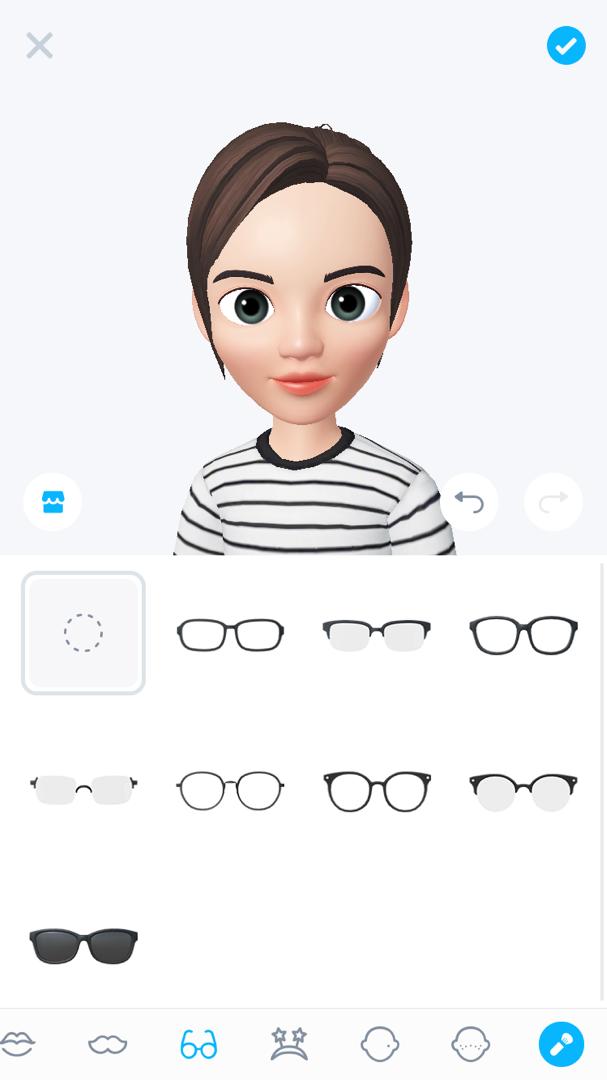The width and height of the screenshot is (607, 1080).
Task: Switch to the face decoration category
Action: (x=289, y=1044)
